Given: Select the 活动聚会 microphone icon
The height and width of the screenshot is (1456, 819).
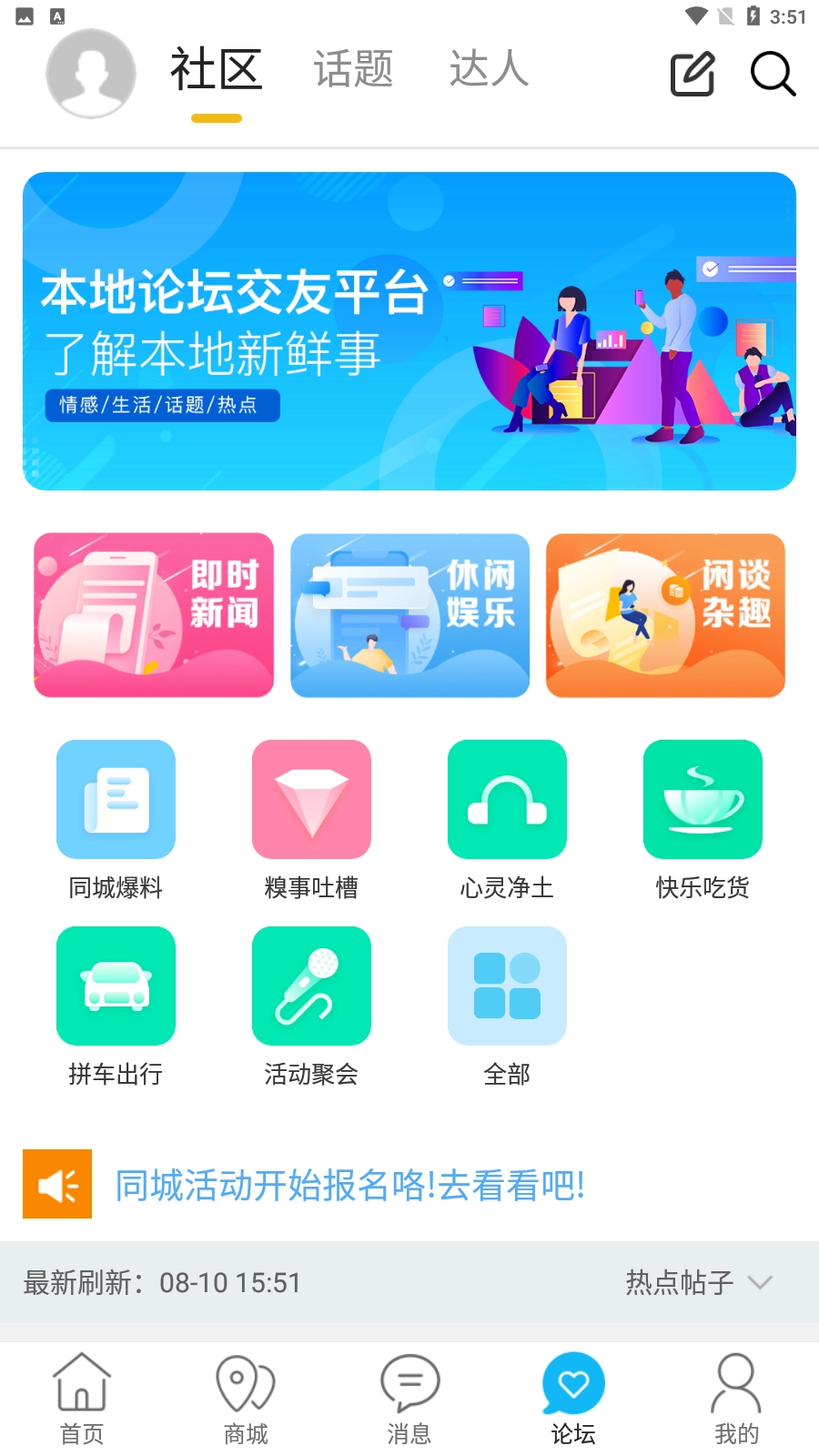Looking at the screenshot, I should tap(311, 986).
